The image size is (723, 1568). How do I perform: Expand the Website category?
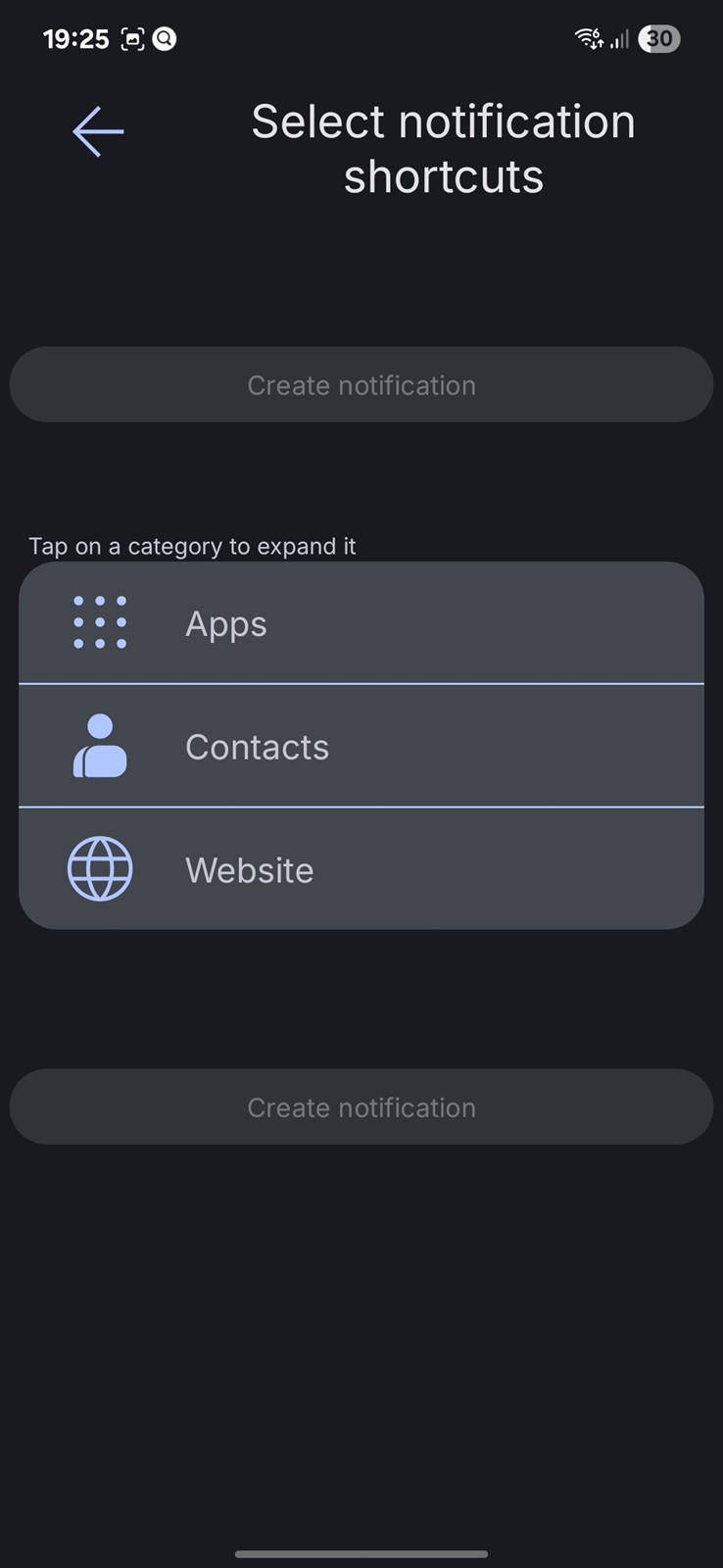[361, 869]
